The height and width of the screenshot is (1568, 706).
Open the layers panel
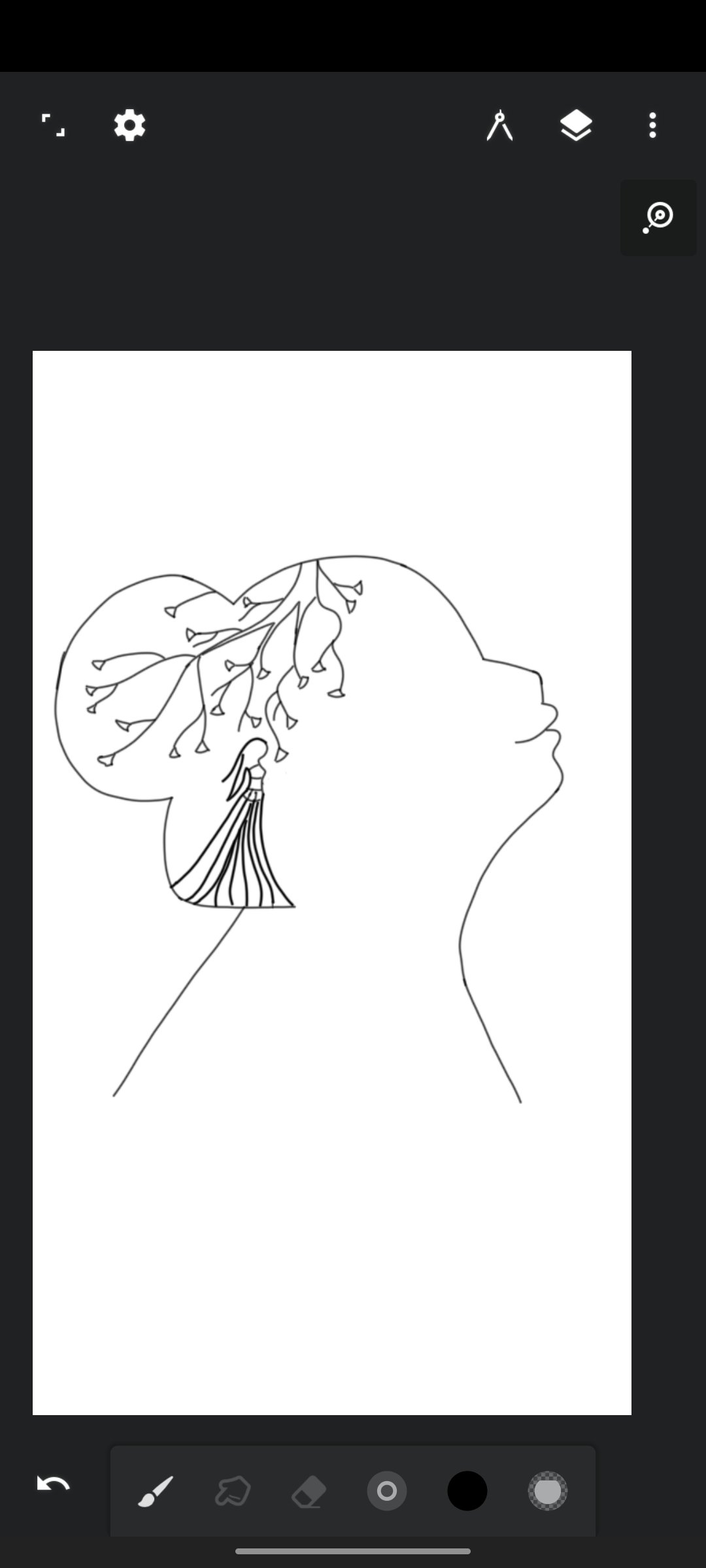[x=576, y=125]
